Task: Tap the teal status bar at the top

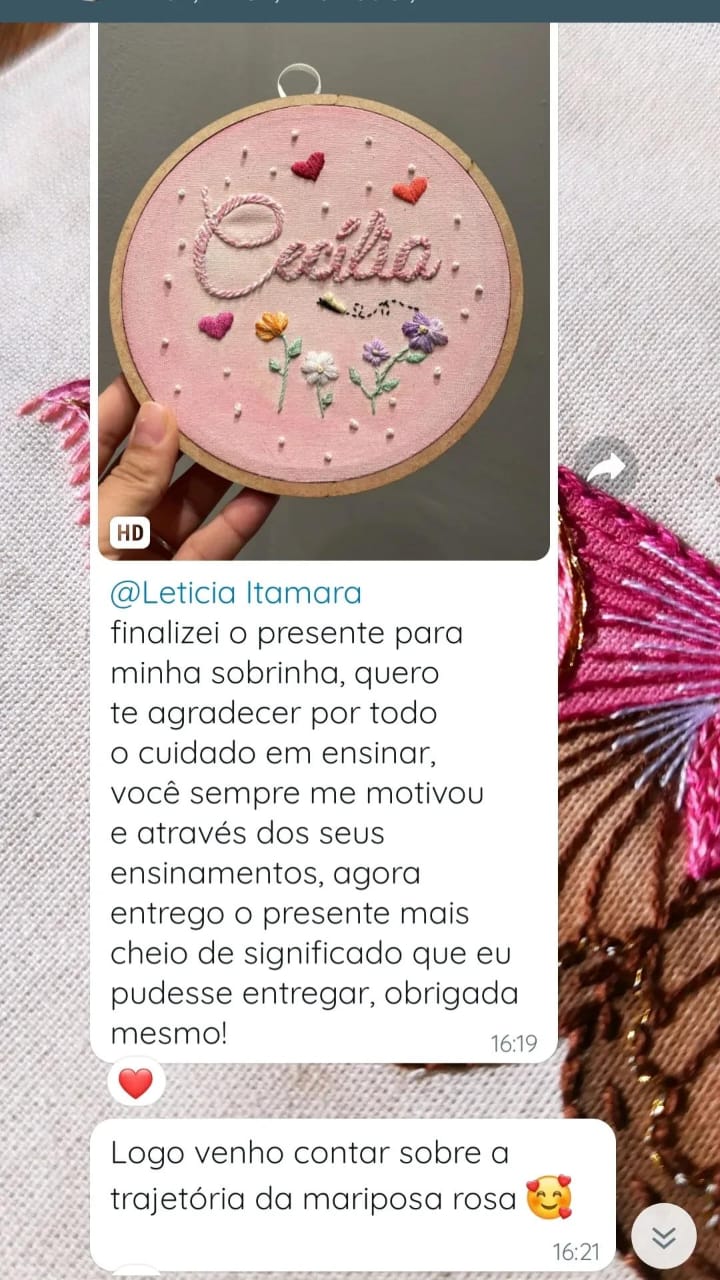Action: click(x=360, y=8)
